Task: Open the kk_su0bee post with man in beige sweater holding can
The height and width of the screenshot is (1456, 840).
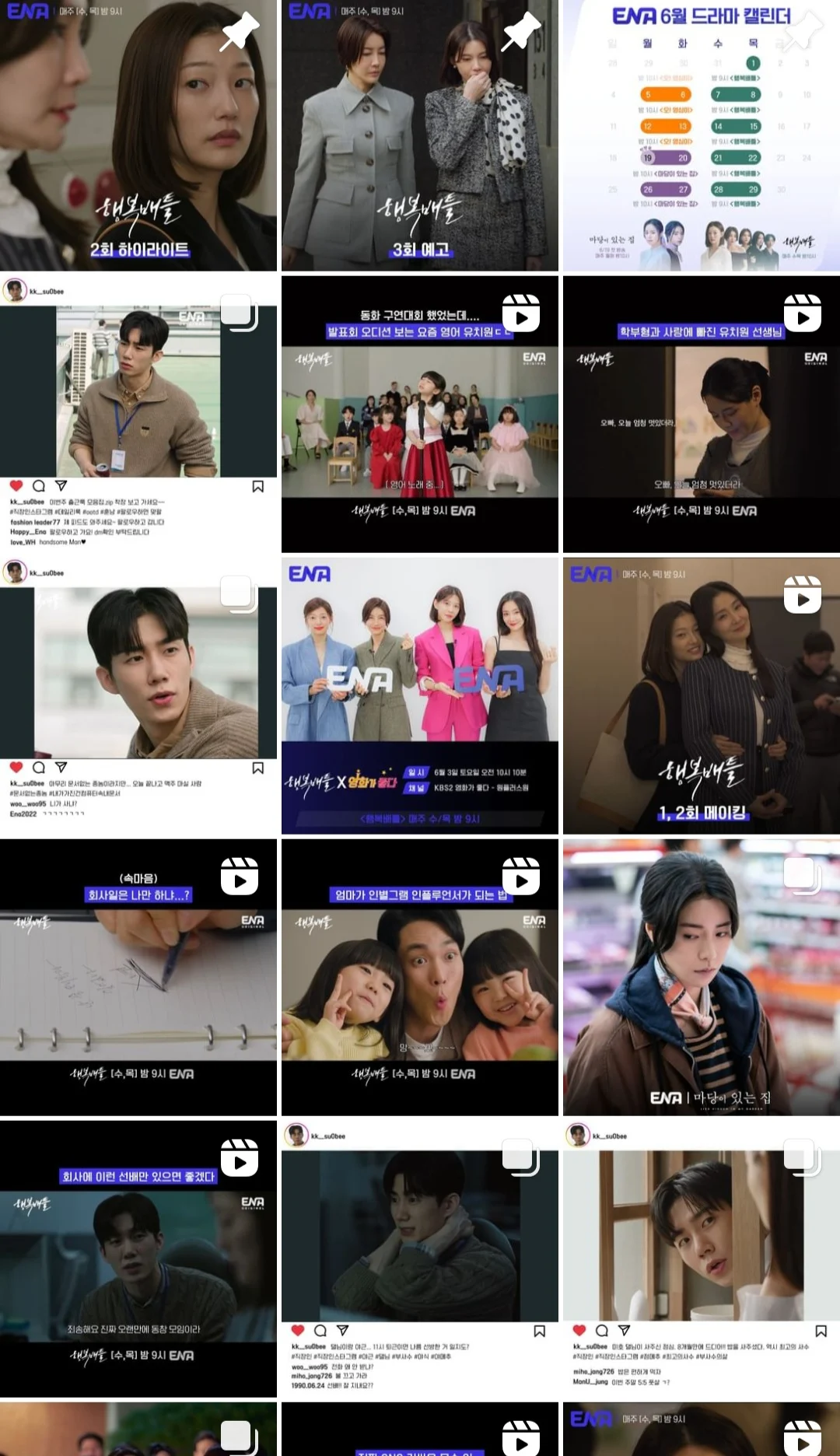Action: click(138, 416)
